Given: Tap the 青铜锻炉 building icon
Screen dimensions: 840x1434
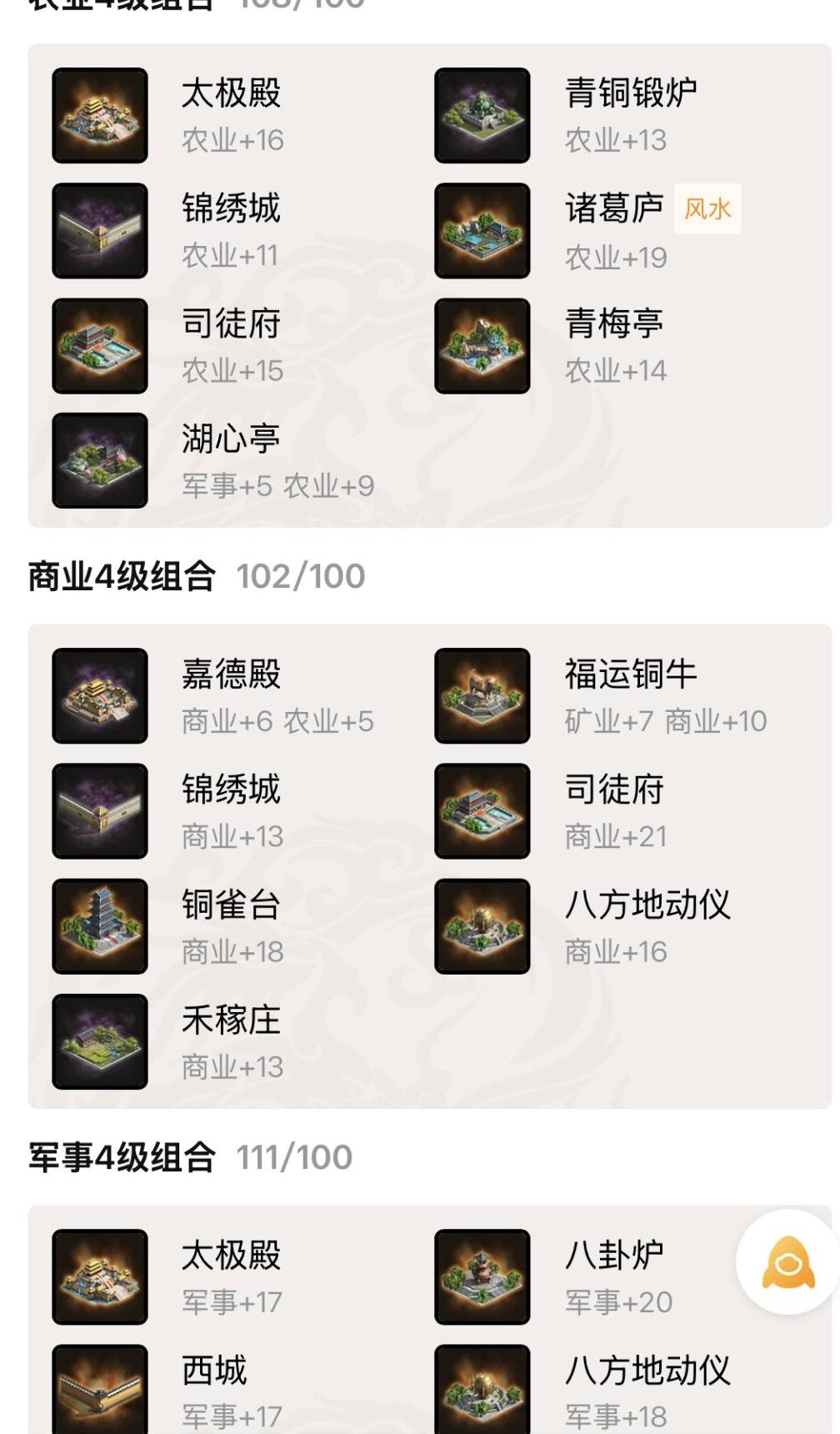Looking at the screenshot, I should 482,115.
